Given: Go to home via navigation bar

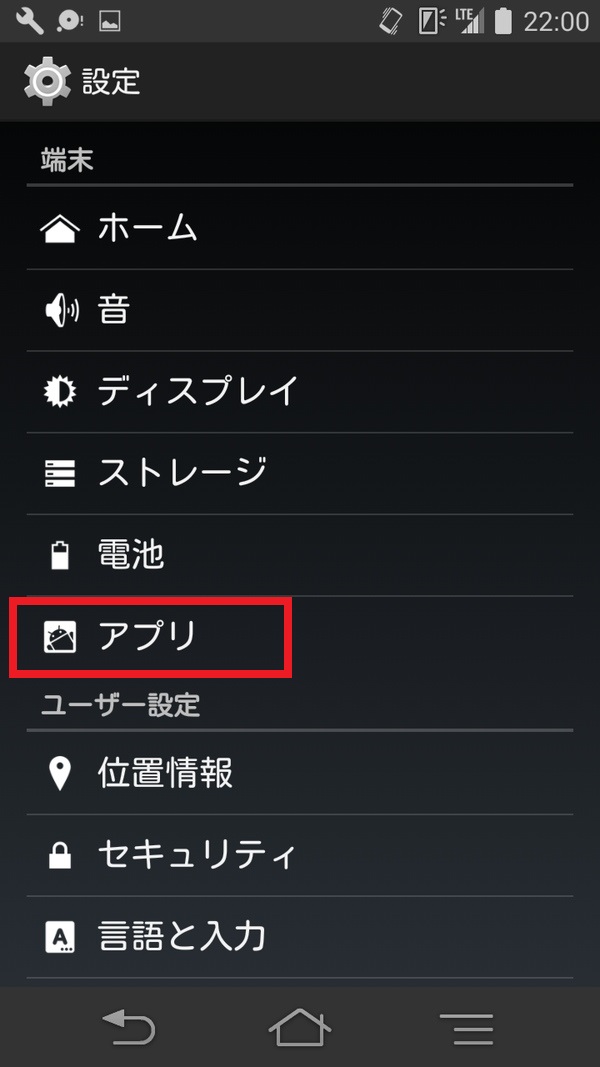Looking at the screenshot, I should 300,1027.
